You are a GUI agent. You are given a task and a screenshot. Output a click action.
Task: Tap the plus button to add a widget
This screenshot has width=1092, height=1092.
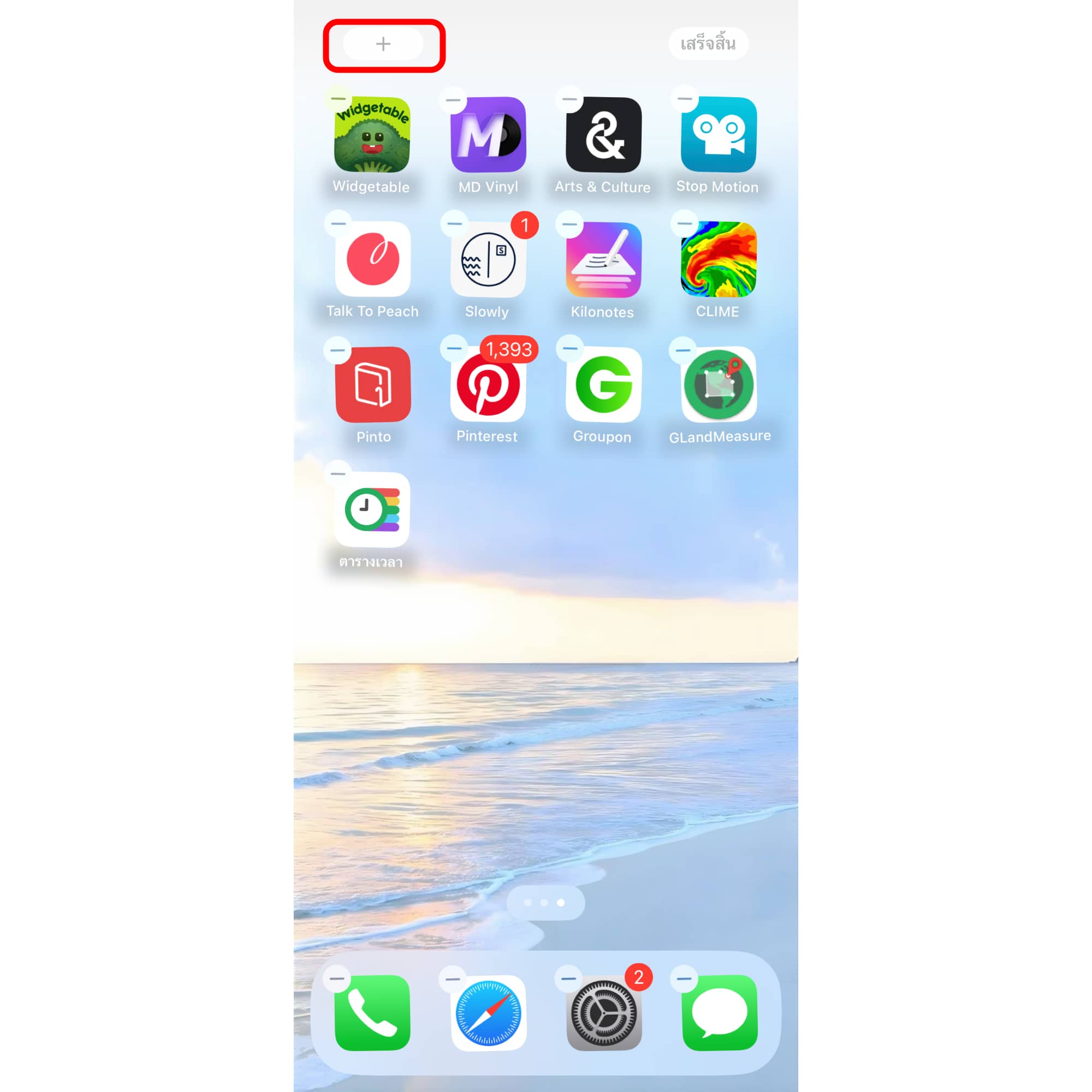(383, 44)
